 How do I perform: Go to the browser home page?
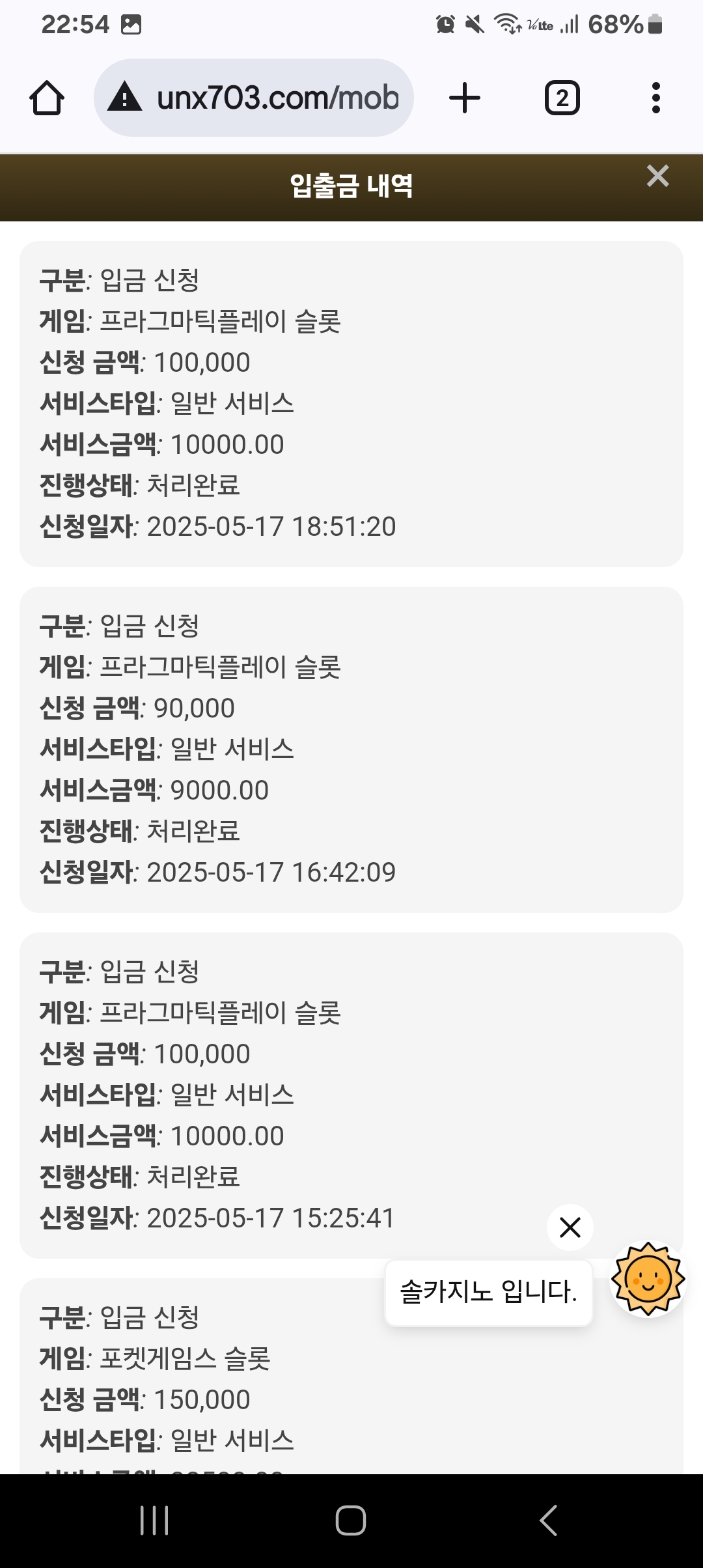click(47, 98)
